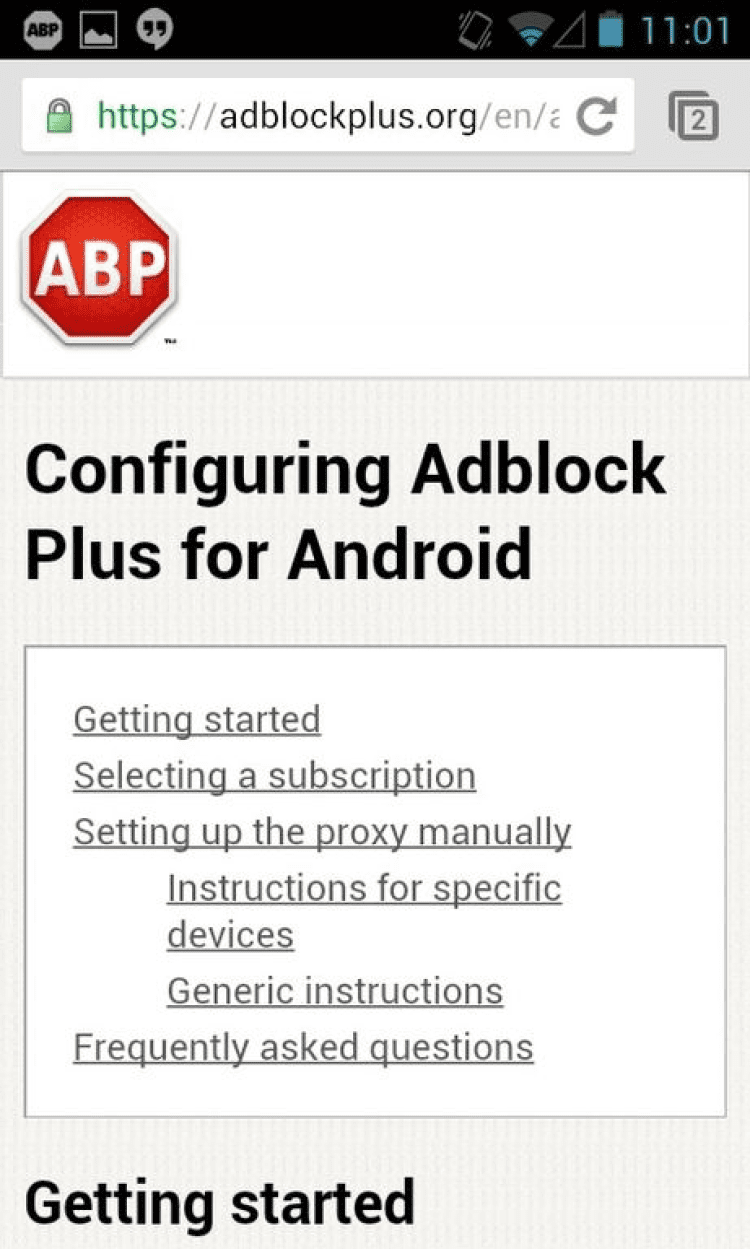The width and height of the screenshot is (750, 1249).
Task: Jump to Selecting a subscription
Action: (x=274, y=775)
